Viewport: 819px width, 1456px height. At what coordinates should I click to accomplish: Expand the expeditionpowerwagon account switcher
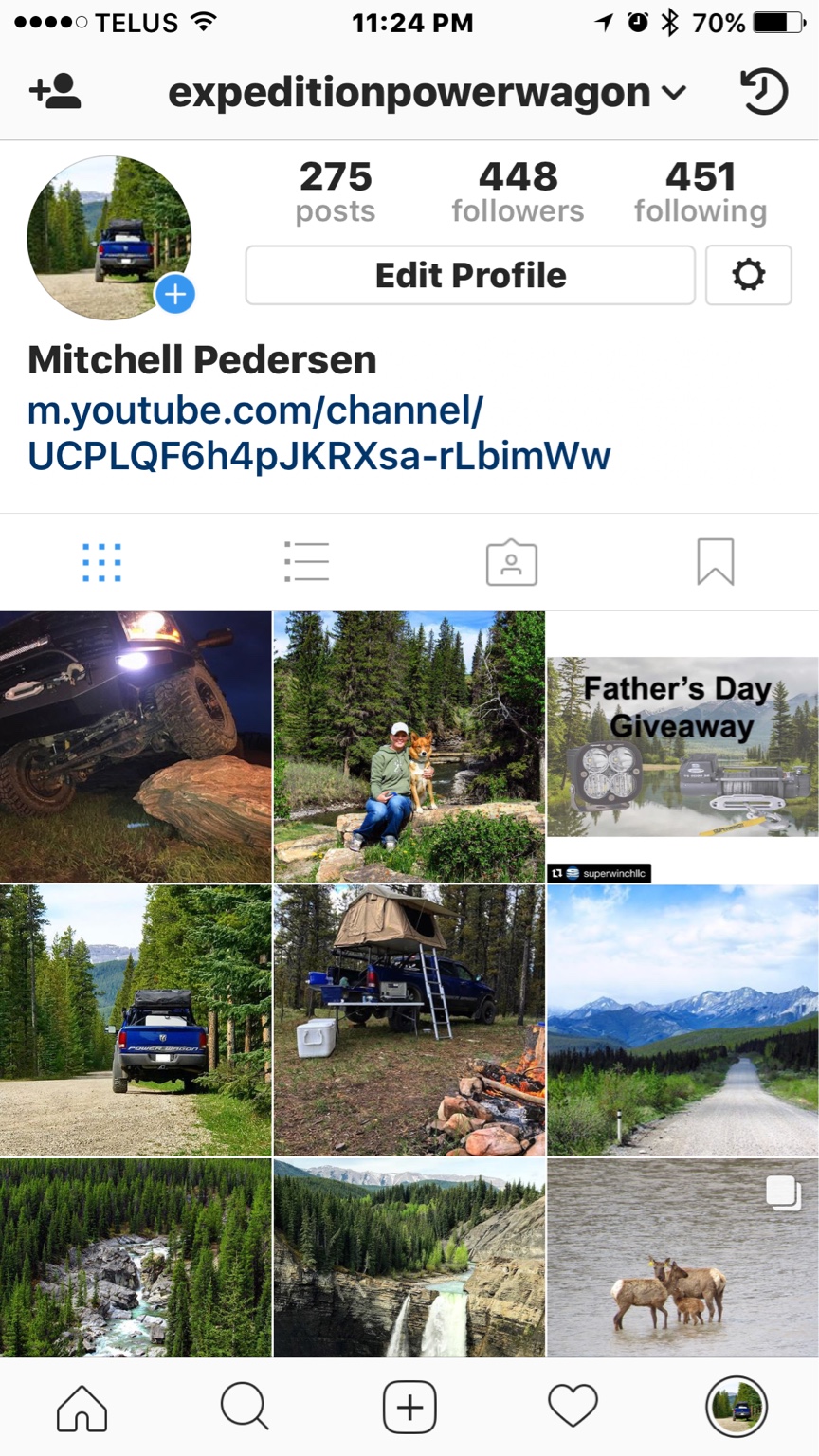pos(427,92)
